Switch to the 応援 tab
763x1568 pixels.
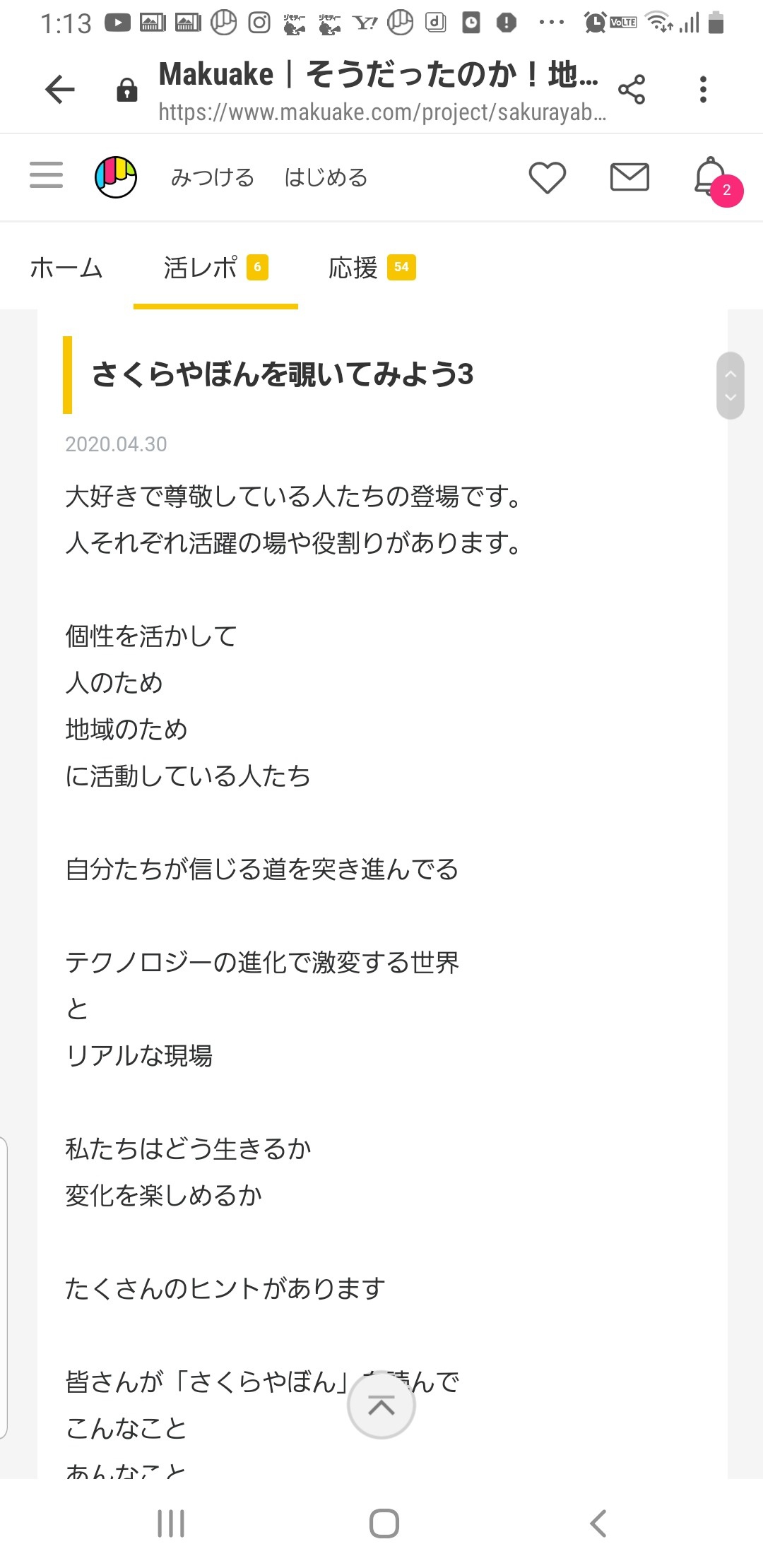[x=372, y=268]
